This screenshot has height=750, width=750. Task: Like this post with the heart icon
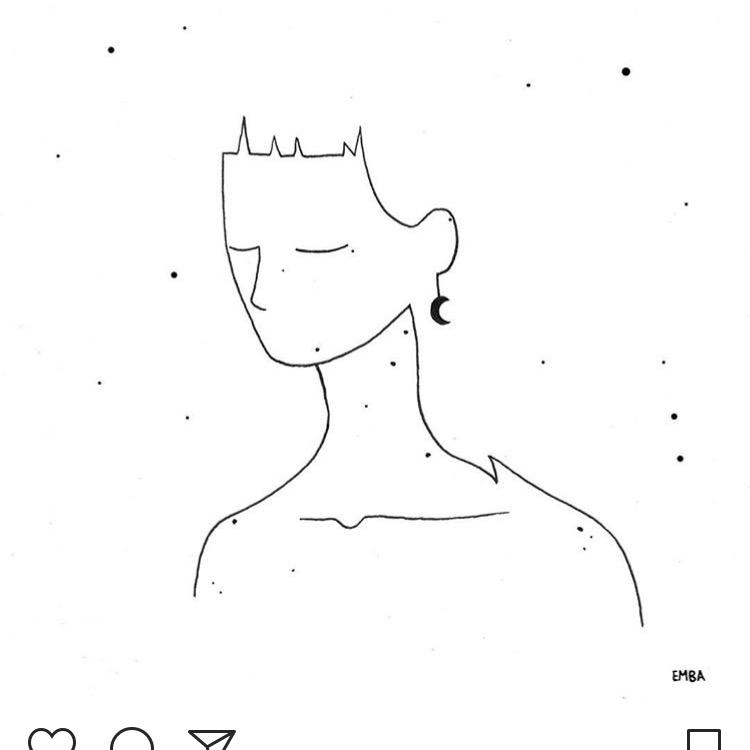pos(51,741)
